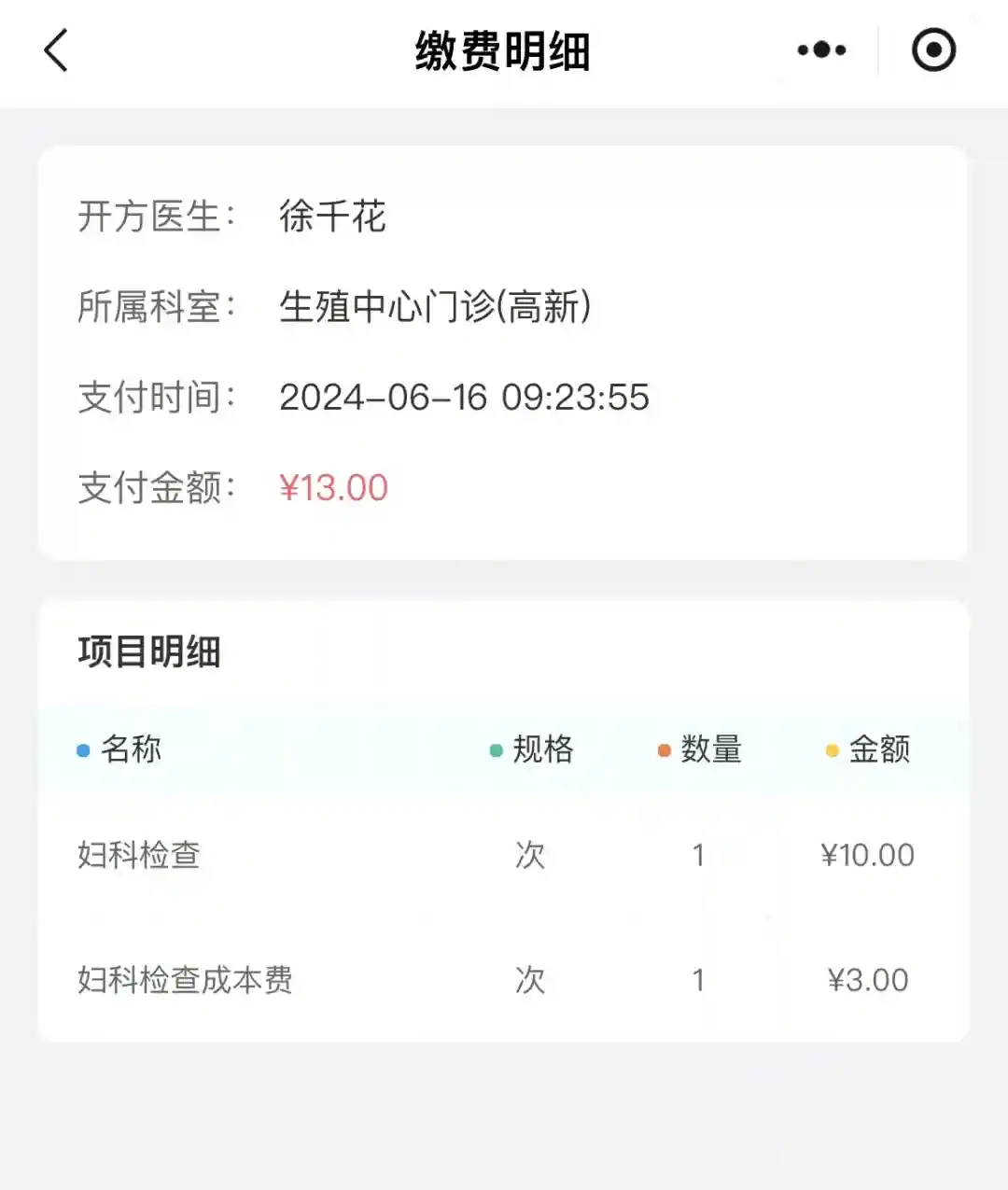Close the mini program via circle icon
This screenshot has height=1190, width=1008.
coord(933,50)
